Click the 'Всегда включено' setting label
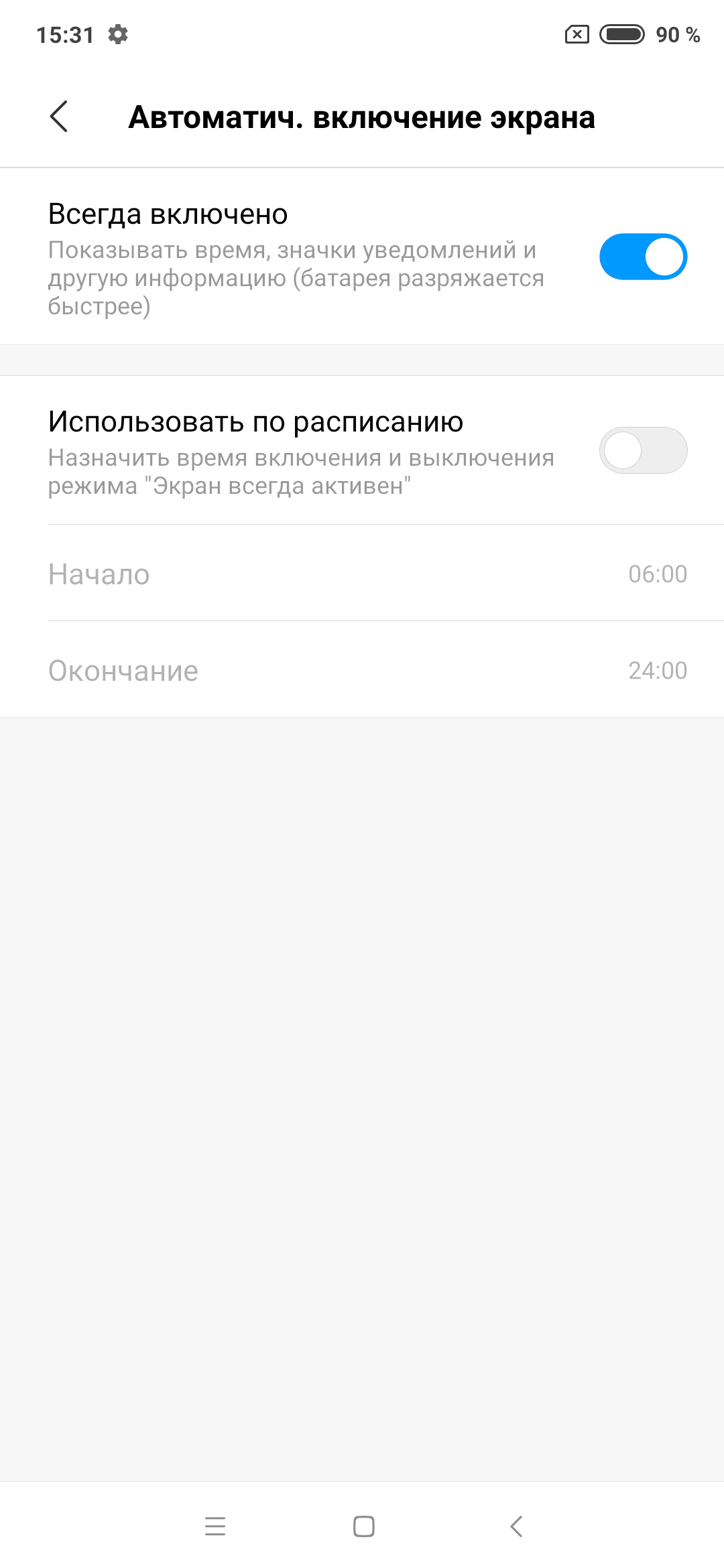The height and width of the screenshot is (1568, 724). [x=168, y=214]
